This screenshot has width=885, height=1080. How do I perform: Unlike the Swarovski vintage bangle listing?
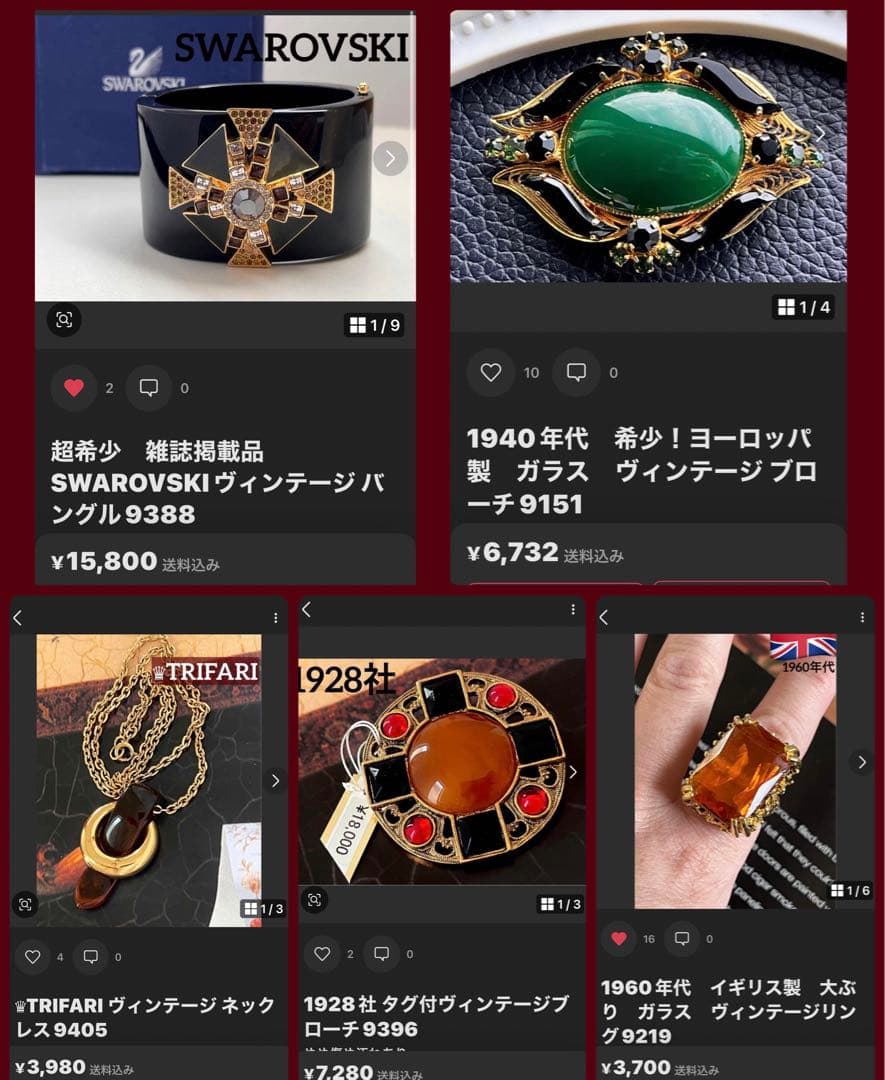(74, 388)
